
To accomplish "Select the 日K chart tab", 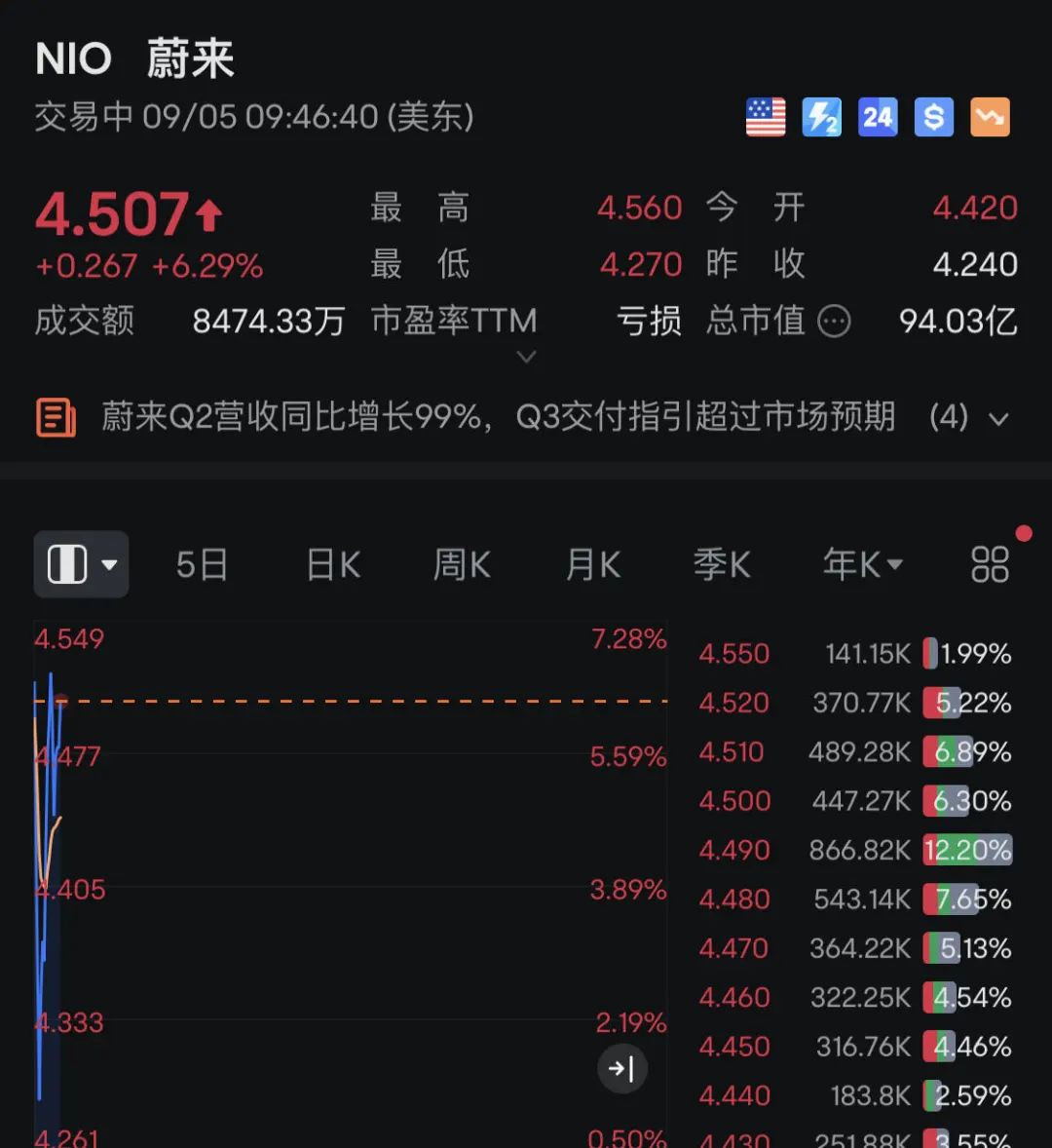I will [333, 564].
